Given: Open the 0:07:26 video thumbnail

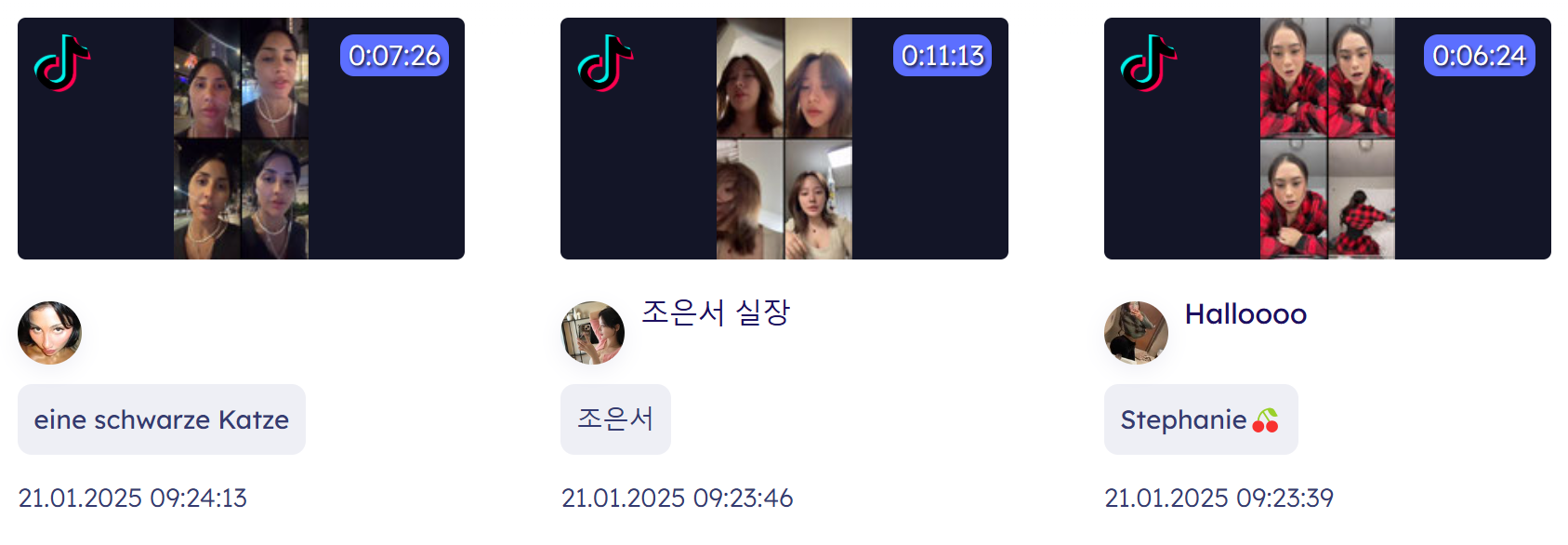Looking at the screenshot, I should coord(241,139).
